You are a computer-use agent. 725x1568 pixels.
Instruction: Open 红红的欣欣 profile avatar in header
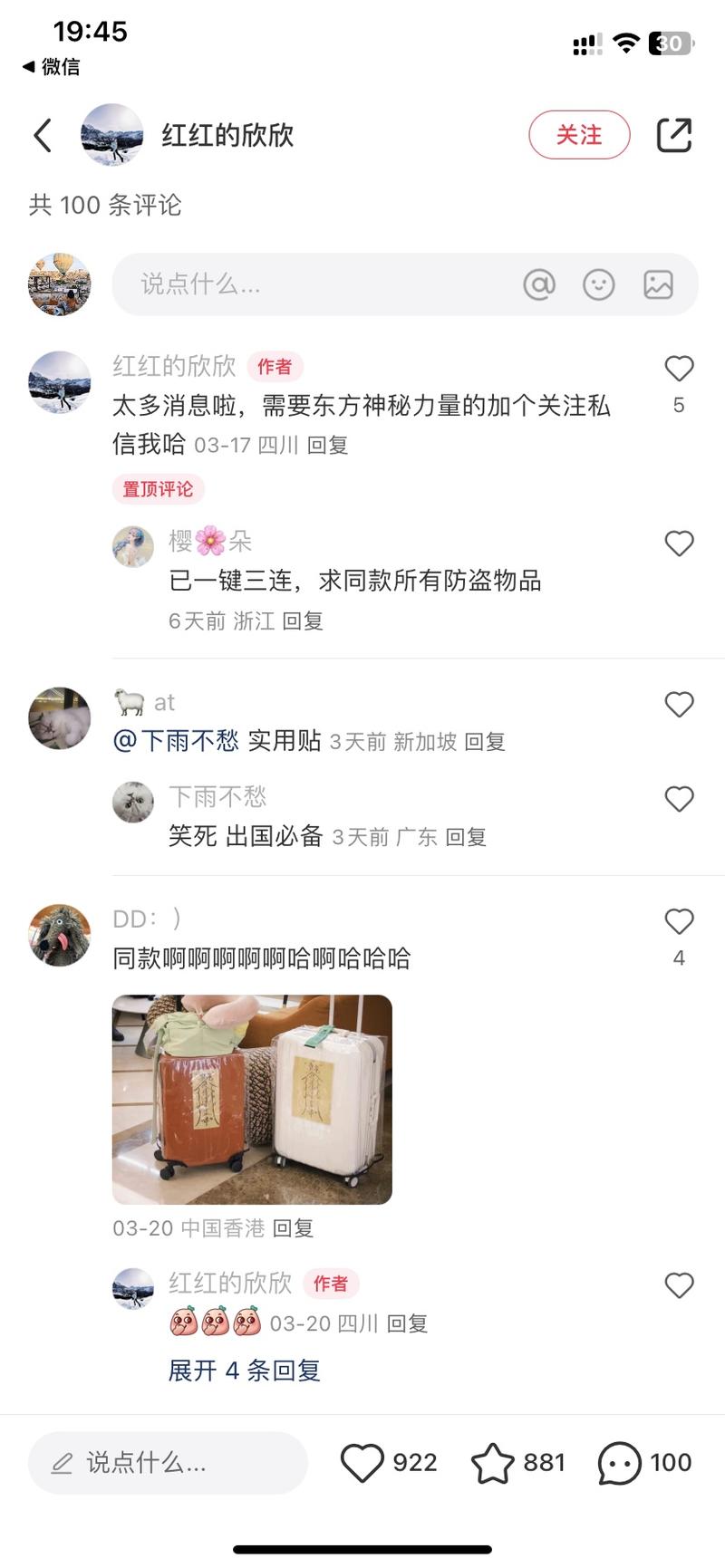(112, 135)
